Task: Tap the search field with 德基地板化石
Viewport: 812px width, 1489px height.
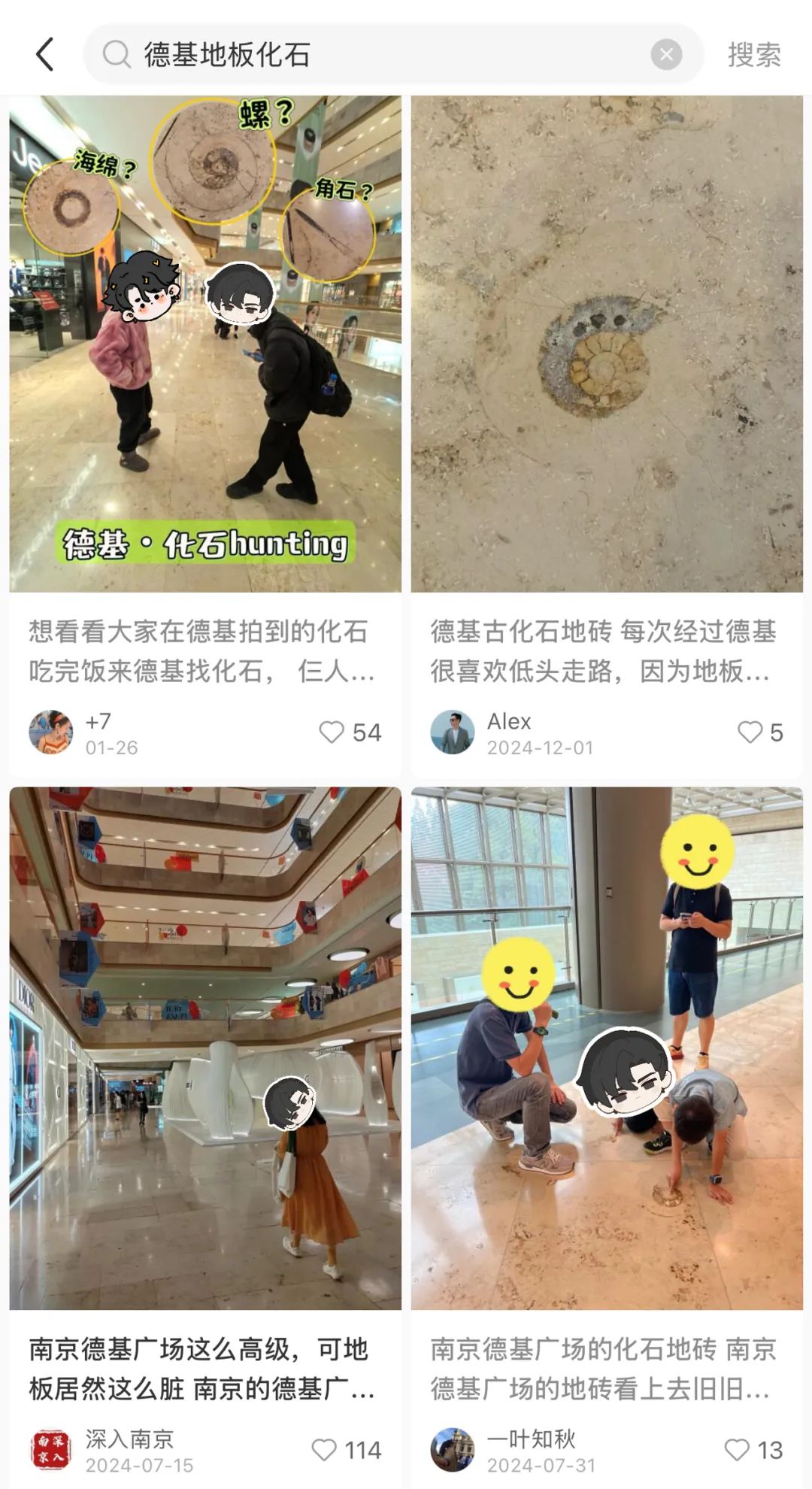Action: 376,55
